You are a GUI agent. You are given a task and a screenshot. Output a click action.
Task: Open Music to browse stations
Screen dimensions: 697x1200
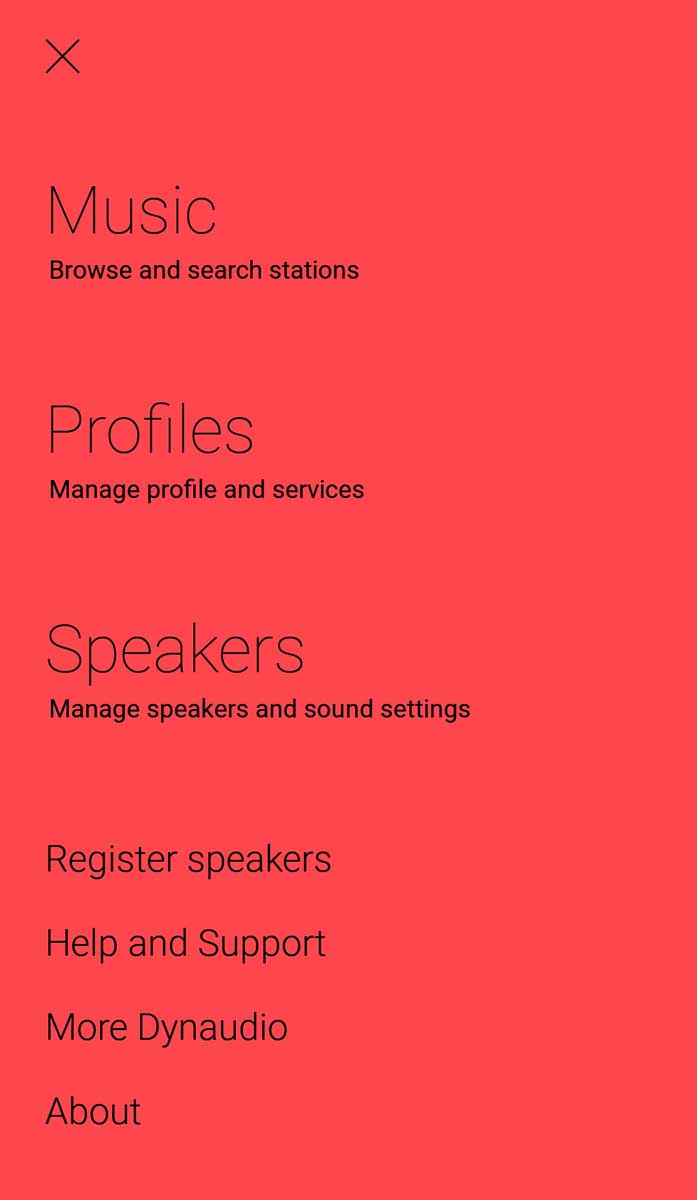pyautogui.click(x=132, y=212)
